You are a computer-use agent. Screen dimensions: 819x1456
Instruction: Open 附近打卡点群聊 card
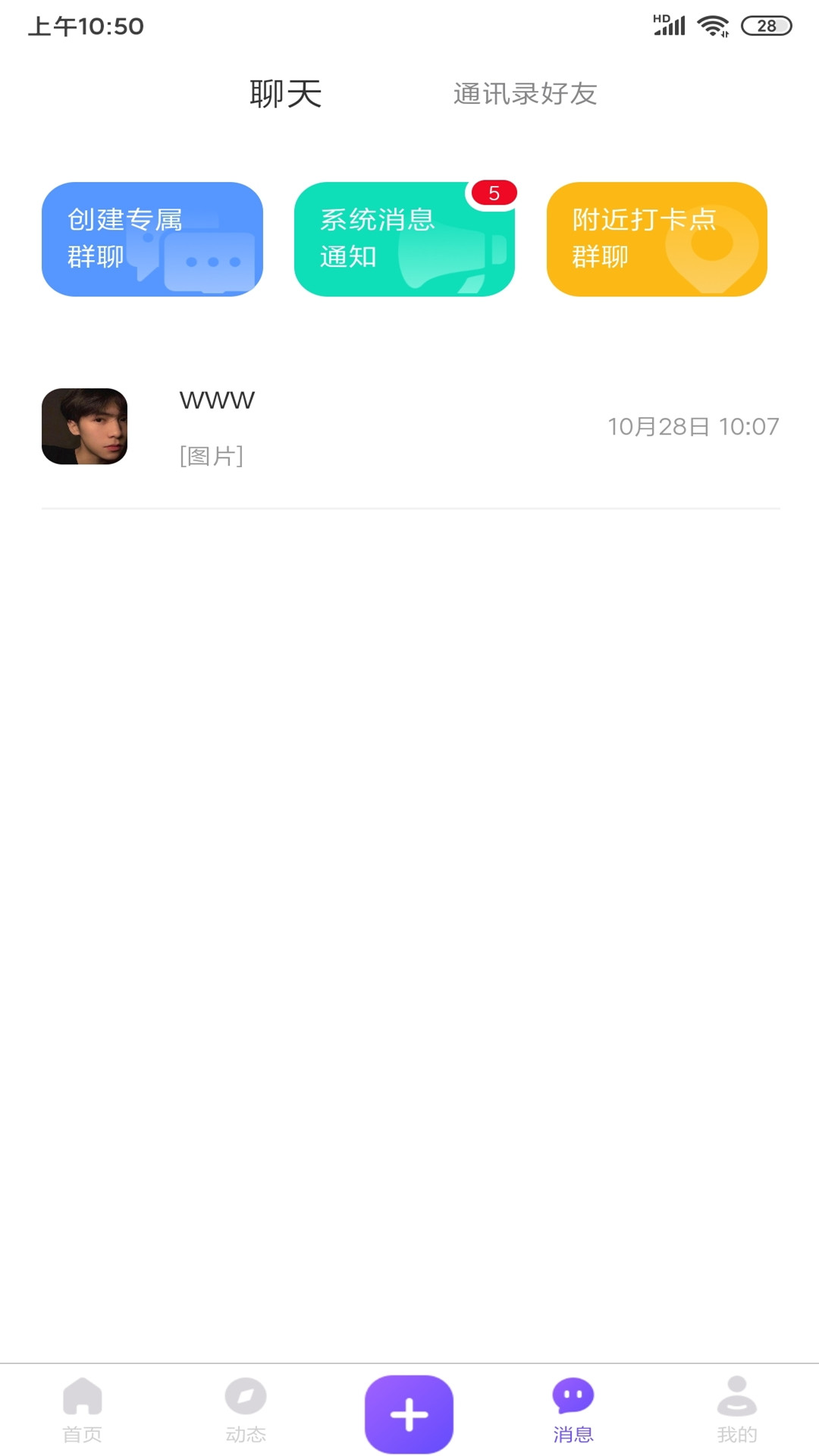657,239
